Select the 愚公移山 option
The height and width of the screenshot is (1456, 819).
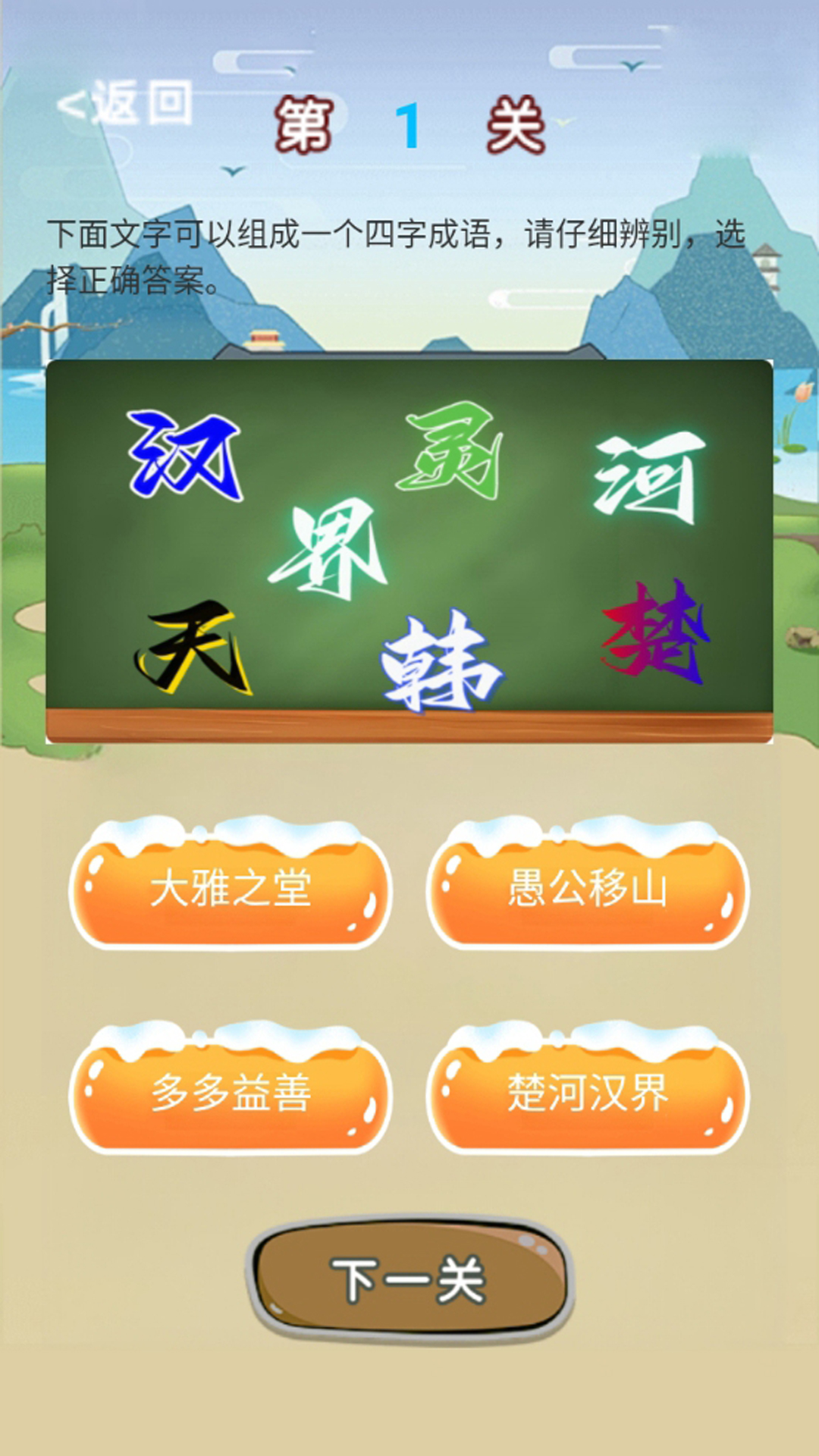[x=588, y=890]
